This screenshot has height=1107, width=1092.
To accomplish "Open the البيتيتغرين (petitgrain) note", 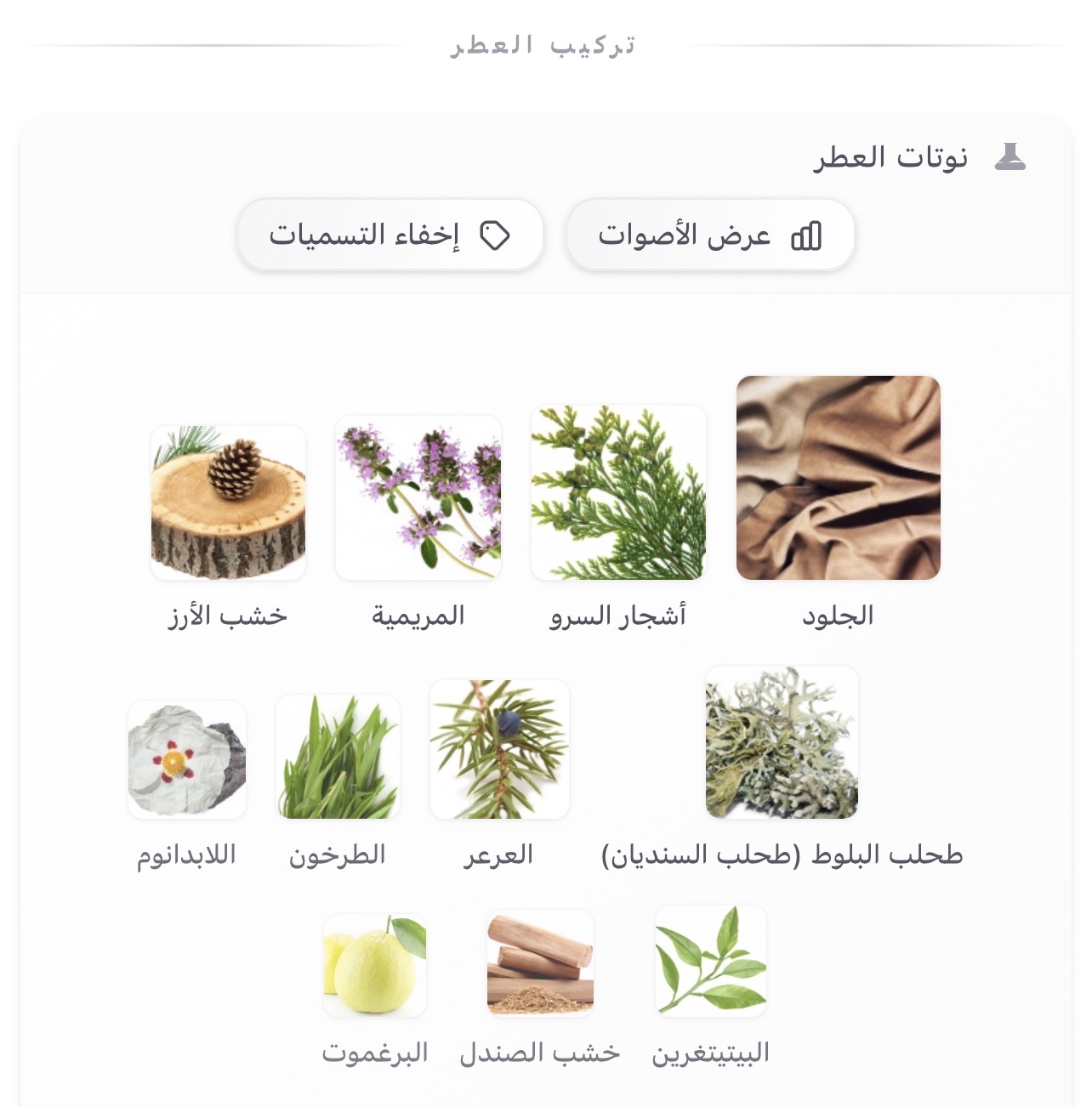I will [x=710, y=962].
